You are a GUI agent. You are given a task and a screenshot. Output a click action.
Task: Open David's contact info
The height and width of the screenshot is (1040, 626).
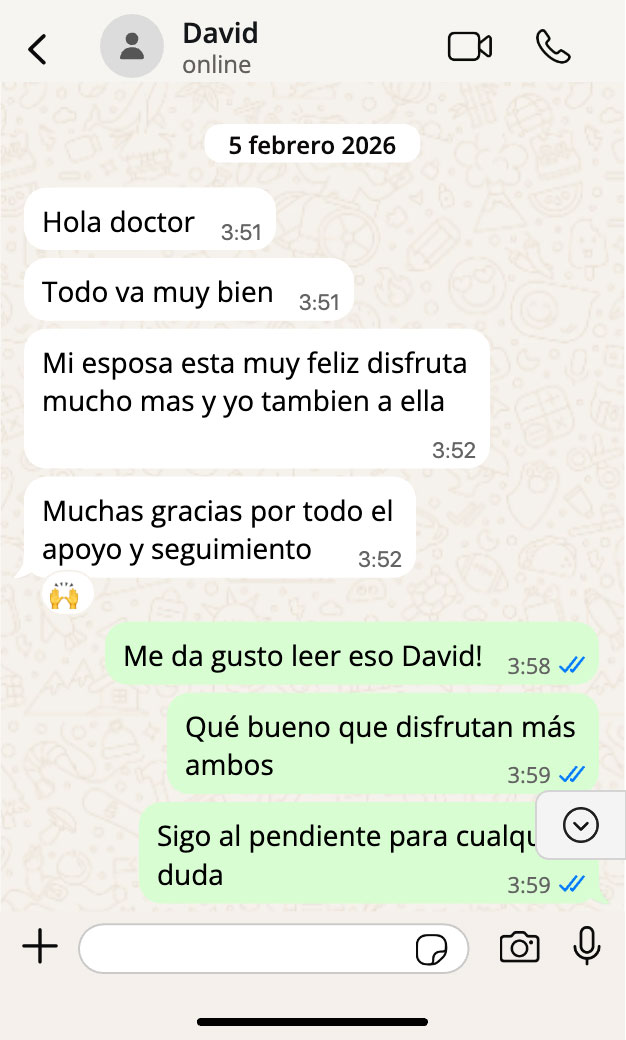pos(220,47)
